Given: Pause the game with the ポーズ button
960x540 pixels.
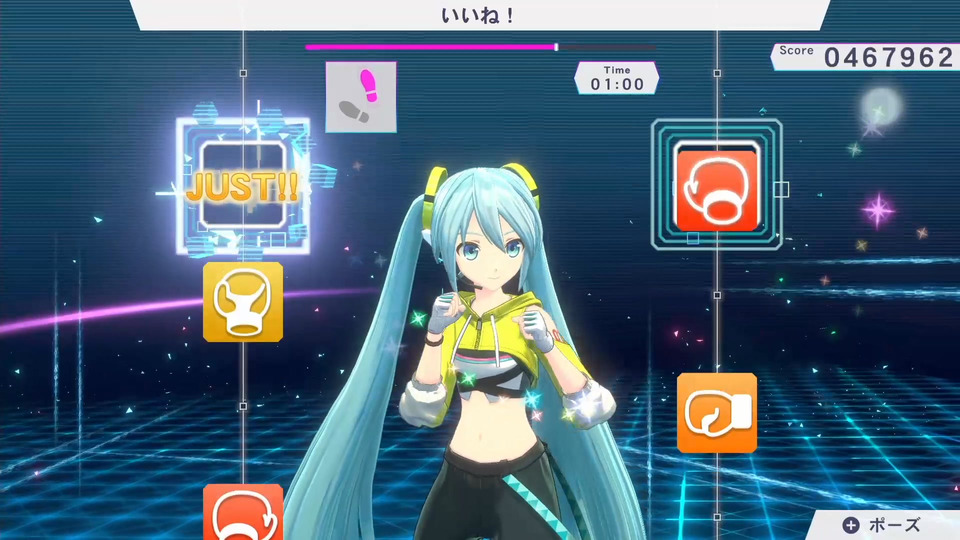Looking at the screenshot, I should tap(882, 524).
